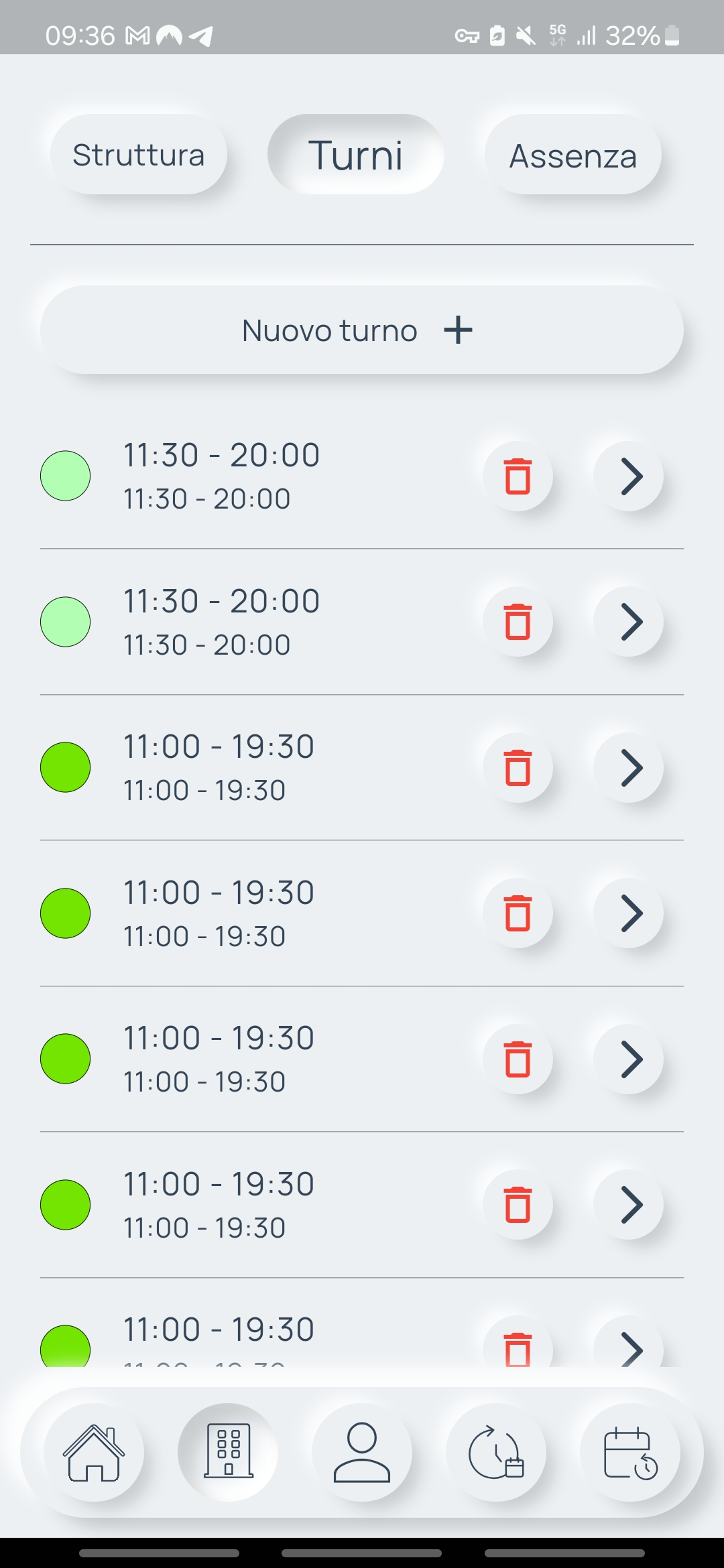Open the user profile section
The image size is (724, 1568).
click(x=362, y=1452)
